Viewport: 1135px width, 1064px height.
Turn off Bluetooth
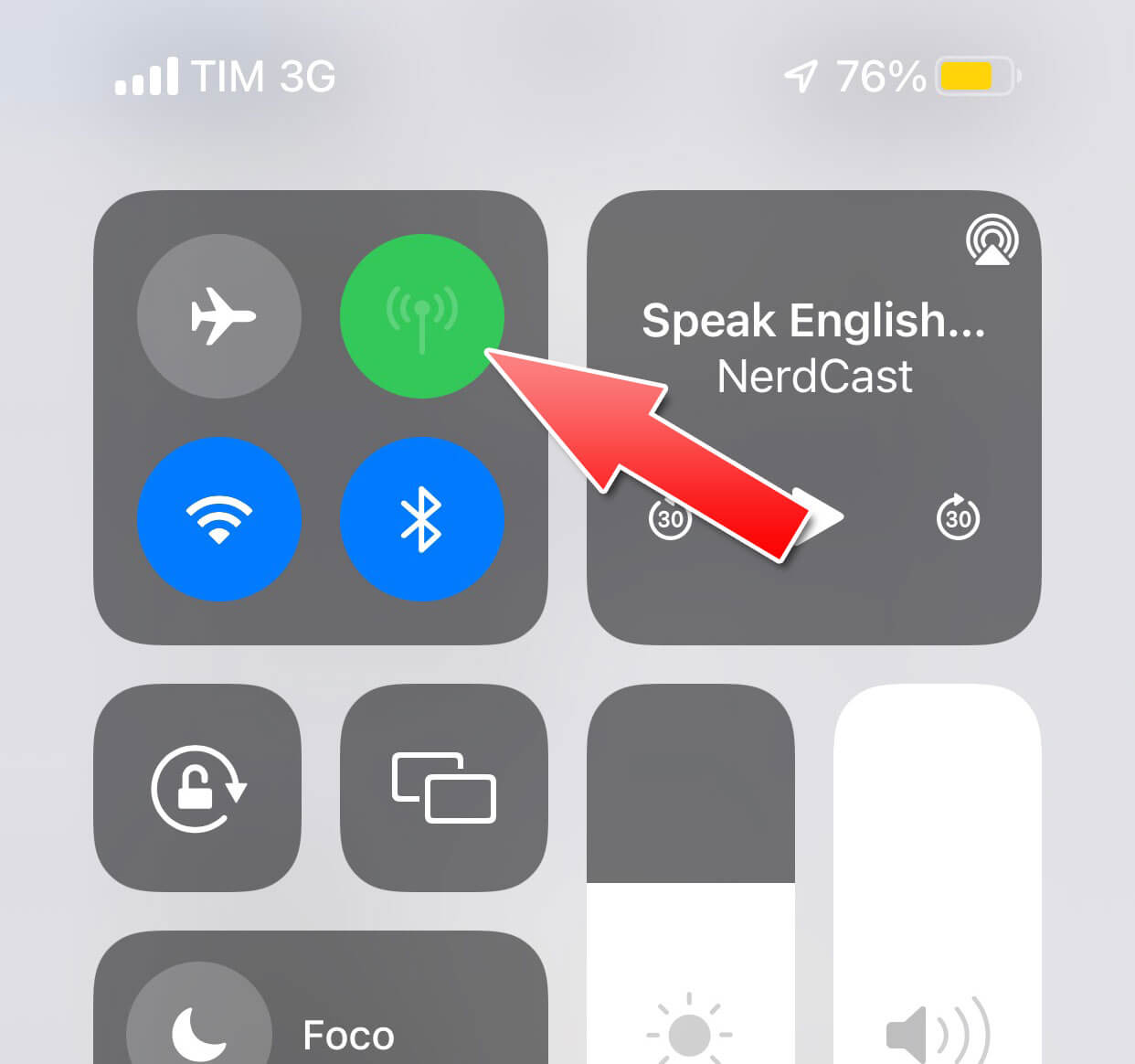421,519
